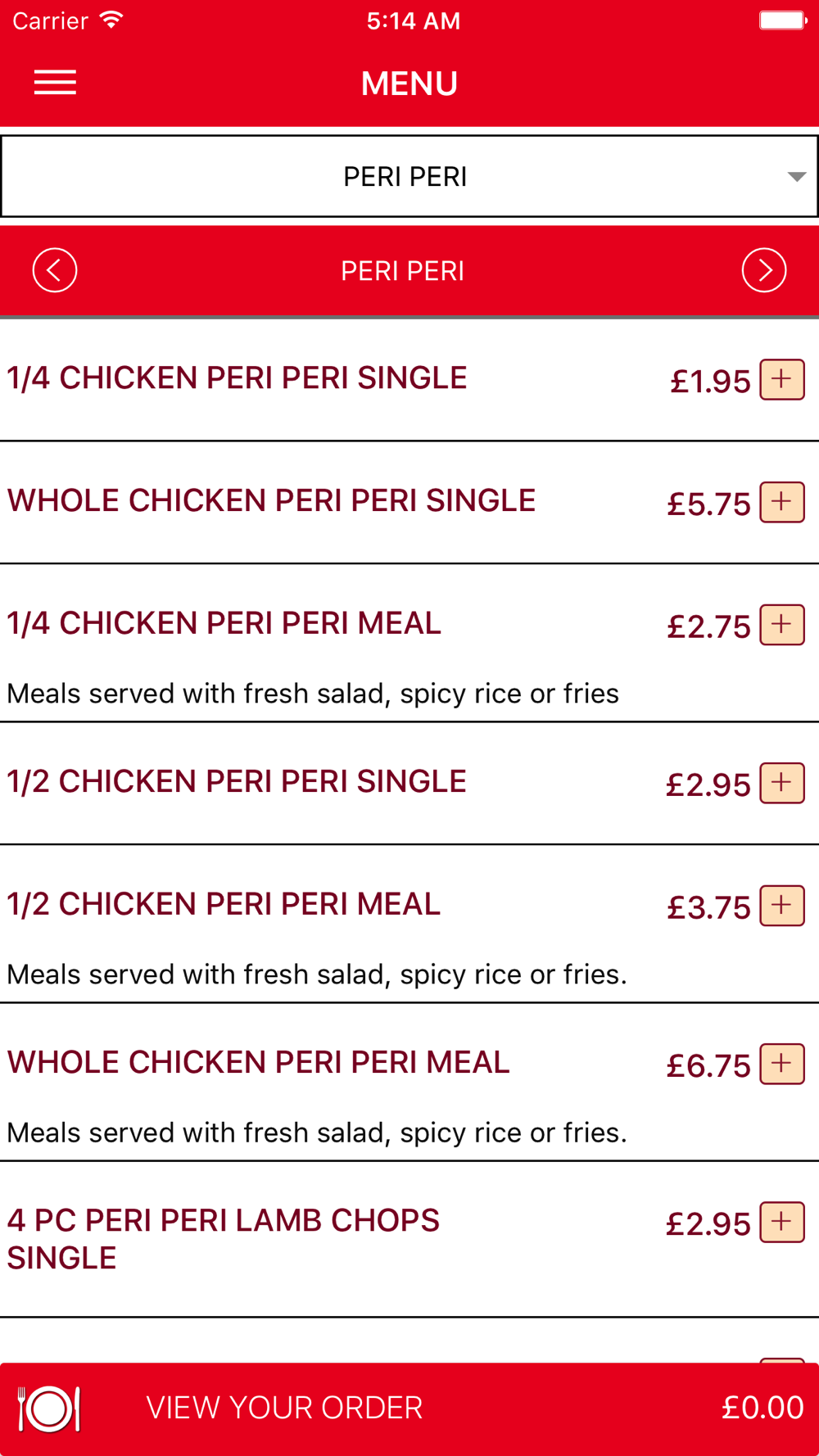This screenshot has width=819, height=1456.
Task: Expand the PERI PERI category dropdown
Action: tap(409, 176)
